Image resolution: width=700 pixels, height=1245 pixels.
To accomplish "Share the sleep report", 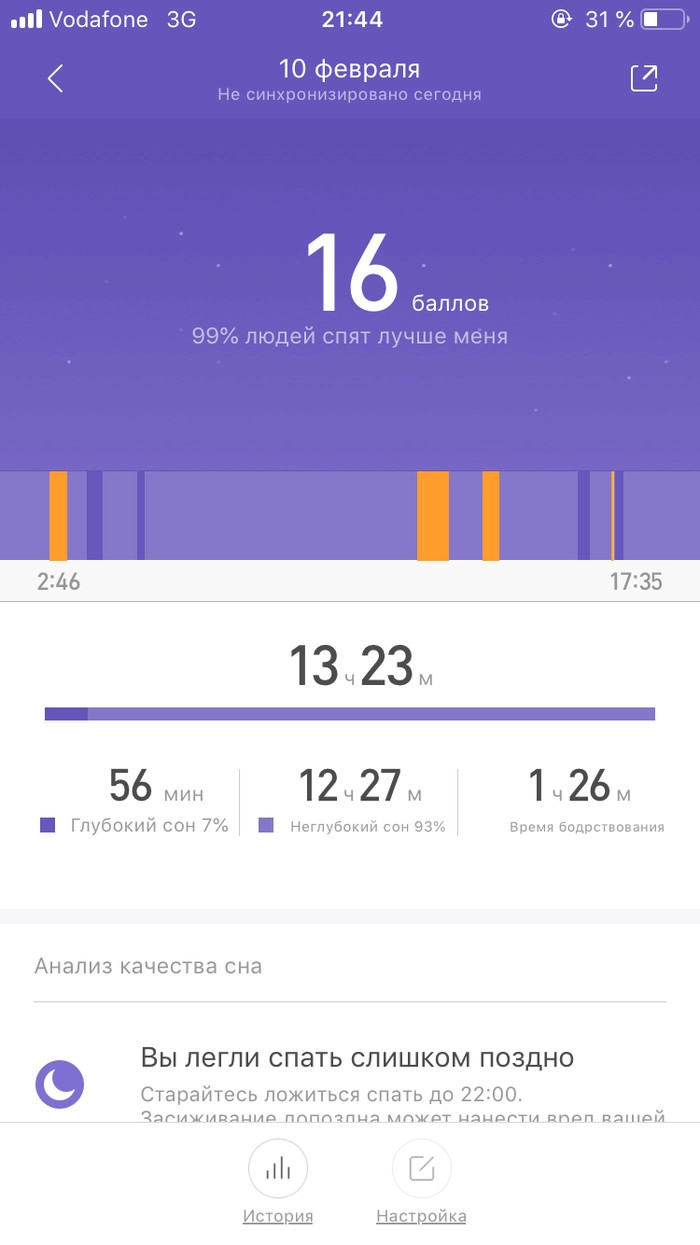I will point(644,79).
